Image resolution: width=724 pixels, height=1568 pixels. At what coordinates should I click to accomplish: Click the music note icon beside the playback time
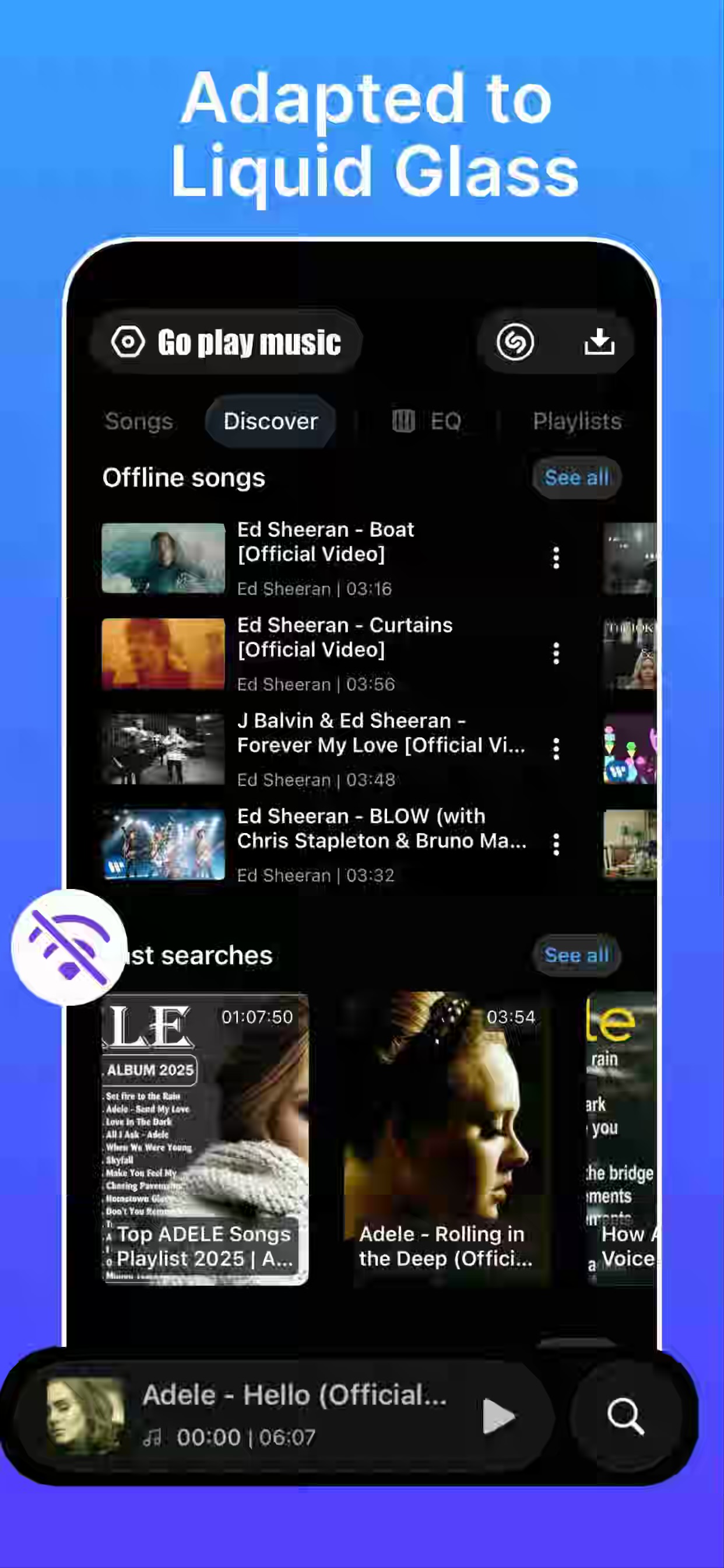(152, 1437)
